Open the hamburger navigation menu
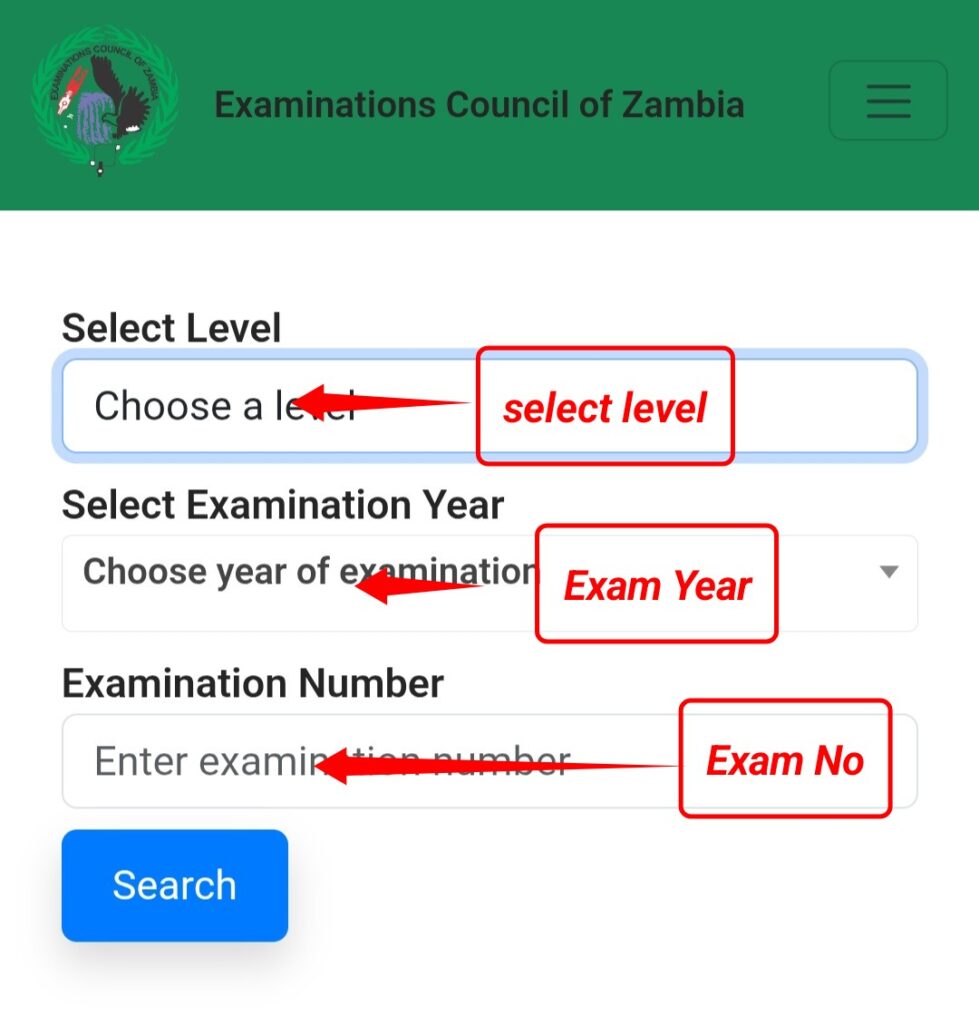Viewport: 979px width, 1024px height. coord(887,101)
